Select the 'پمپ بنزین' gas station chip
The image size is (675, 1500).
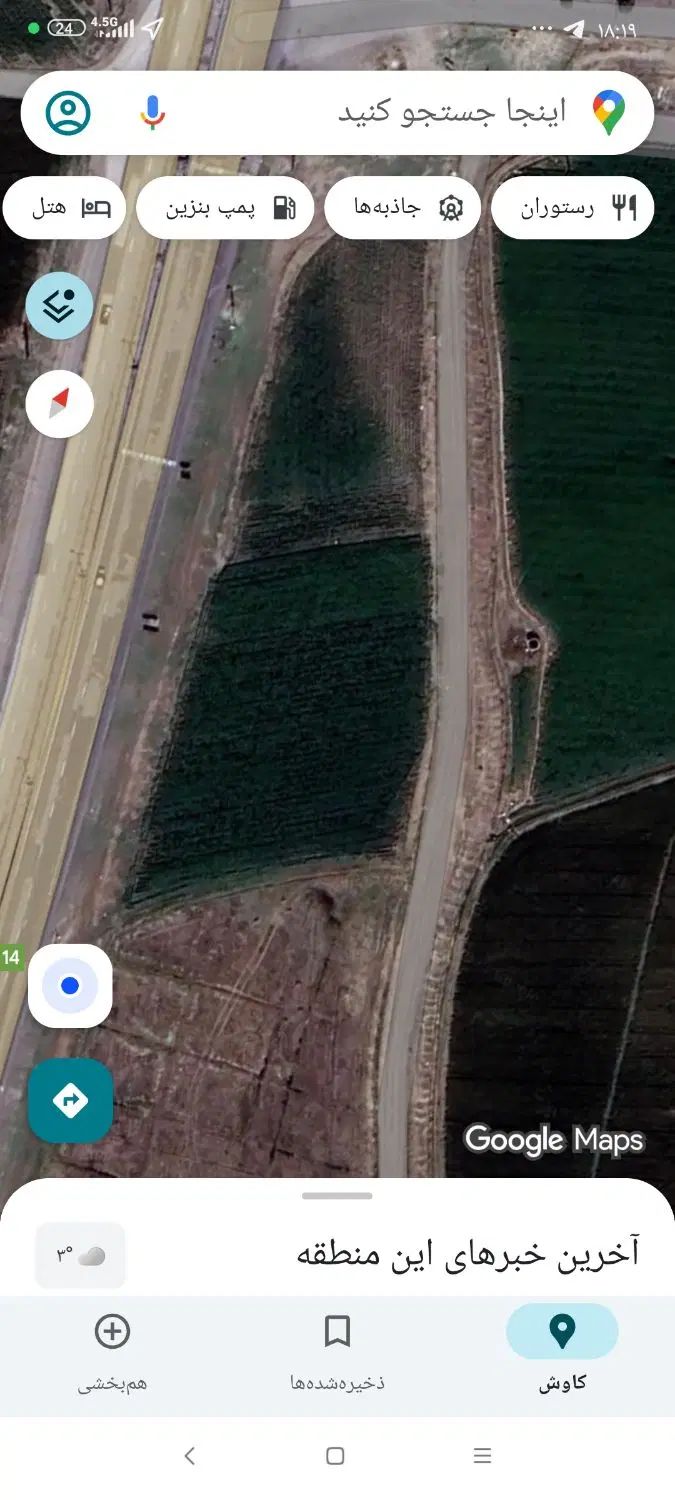225,208
